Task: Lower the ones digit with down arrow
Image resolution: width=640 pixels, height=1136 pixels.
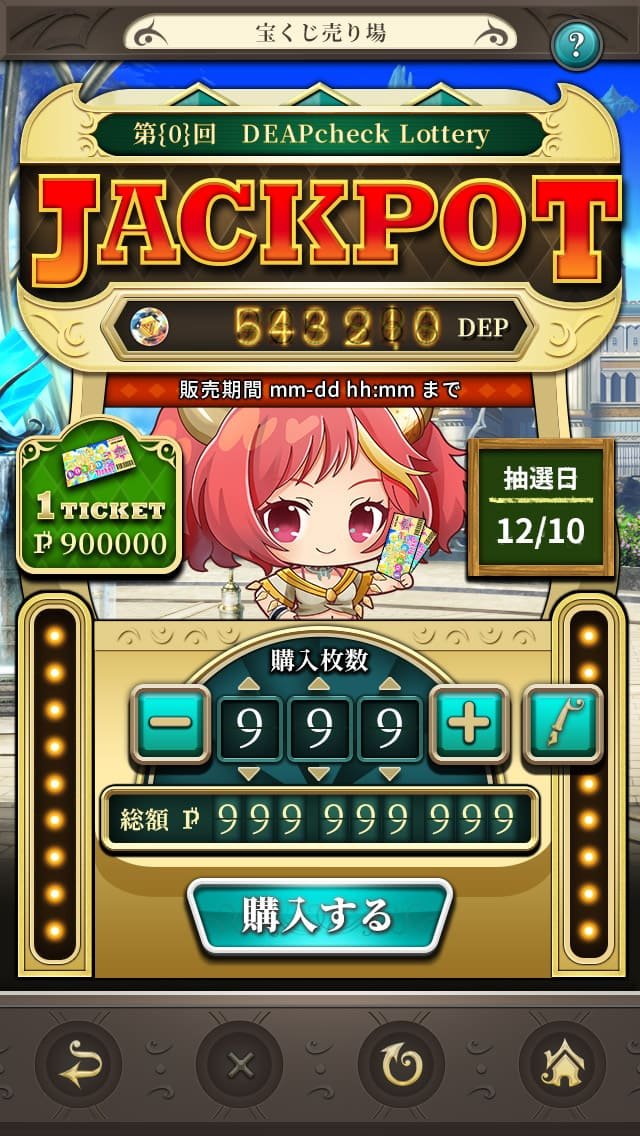Action: pyautogui.click(x=389, y=773)
